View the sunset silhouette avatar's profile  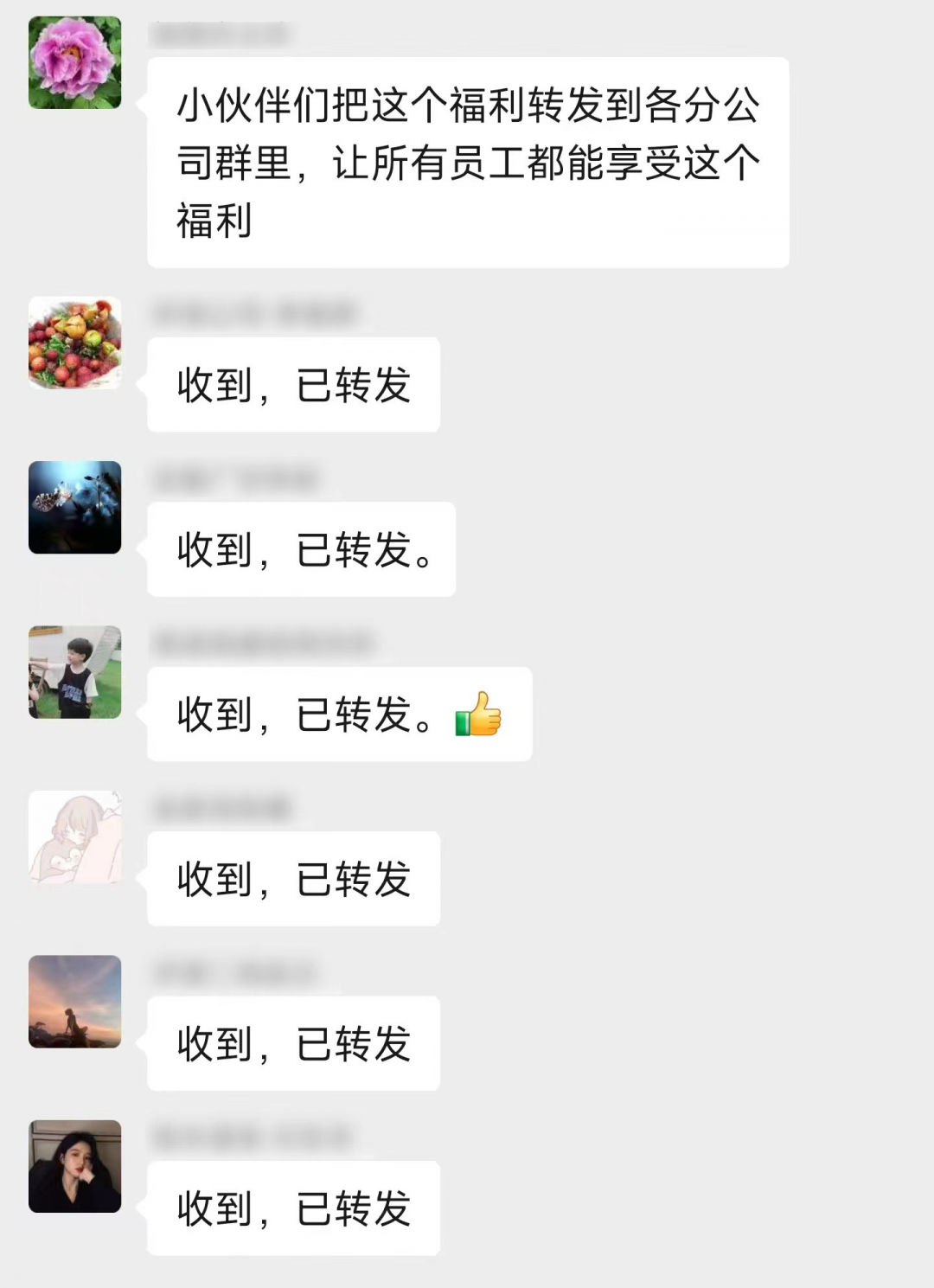coord(75,1002)
